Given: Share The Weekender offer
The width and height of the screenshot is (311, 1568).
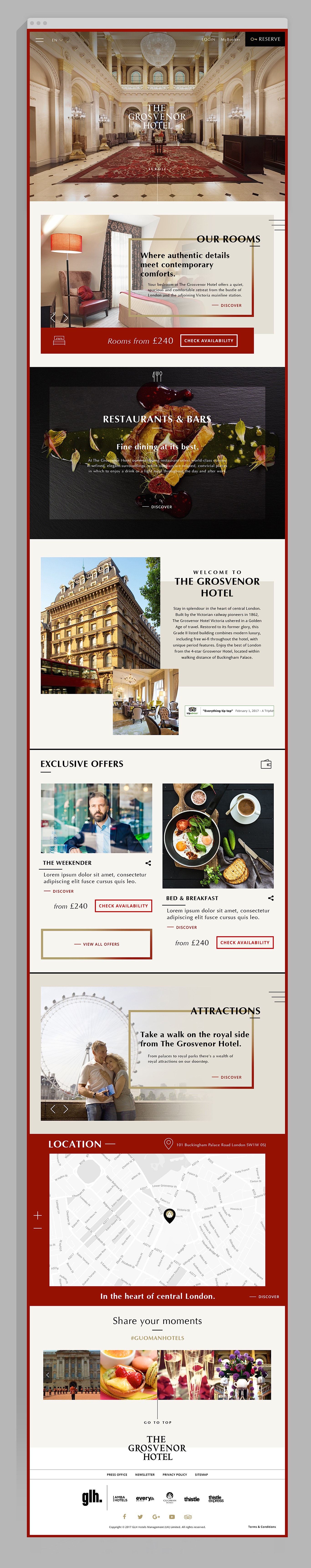Looking at the screenshot, I should [148, 863].
